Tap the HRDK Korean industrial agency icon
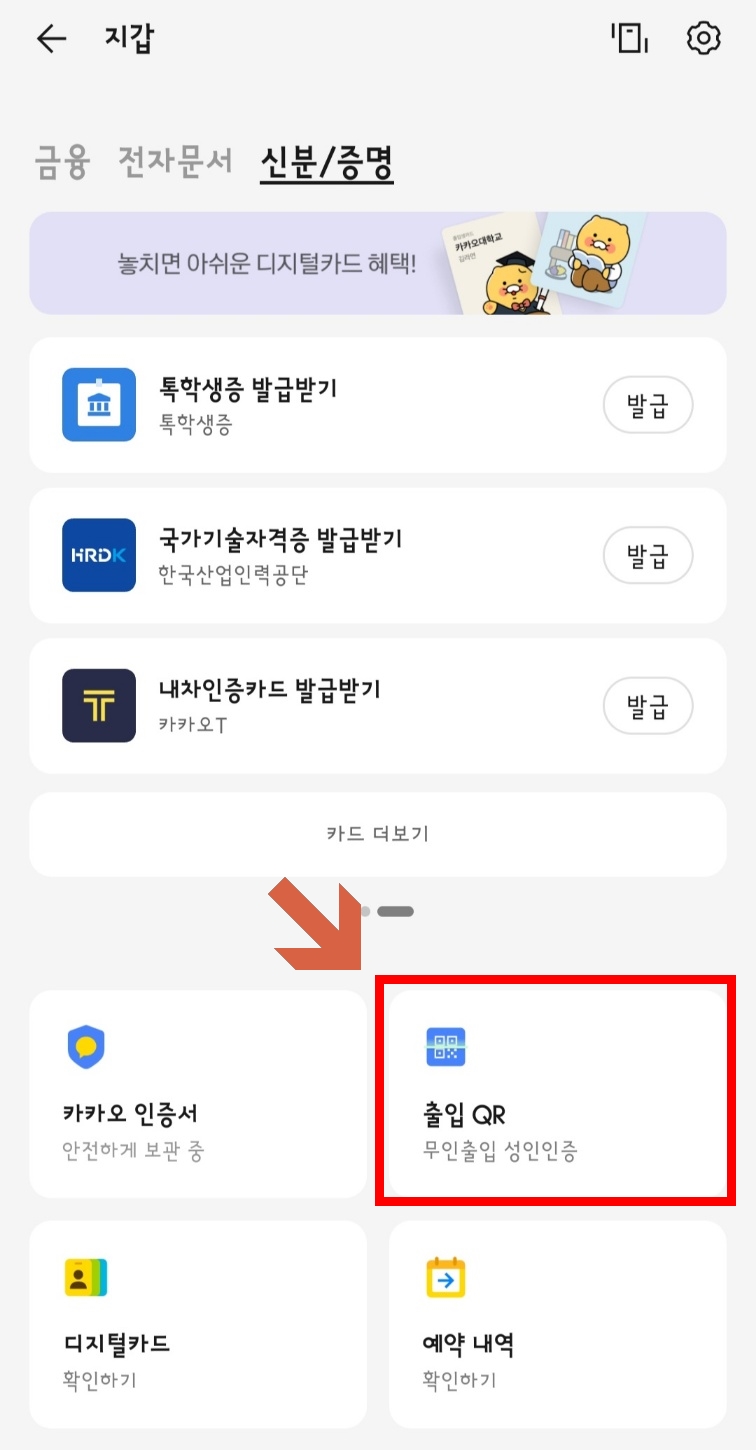Image resolution: width=756 pixels, height=1450 pixels. click(98, 555)
